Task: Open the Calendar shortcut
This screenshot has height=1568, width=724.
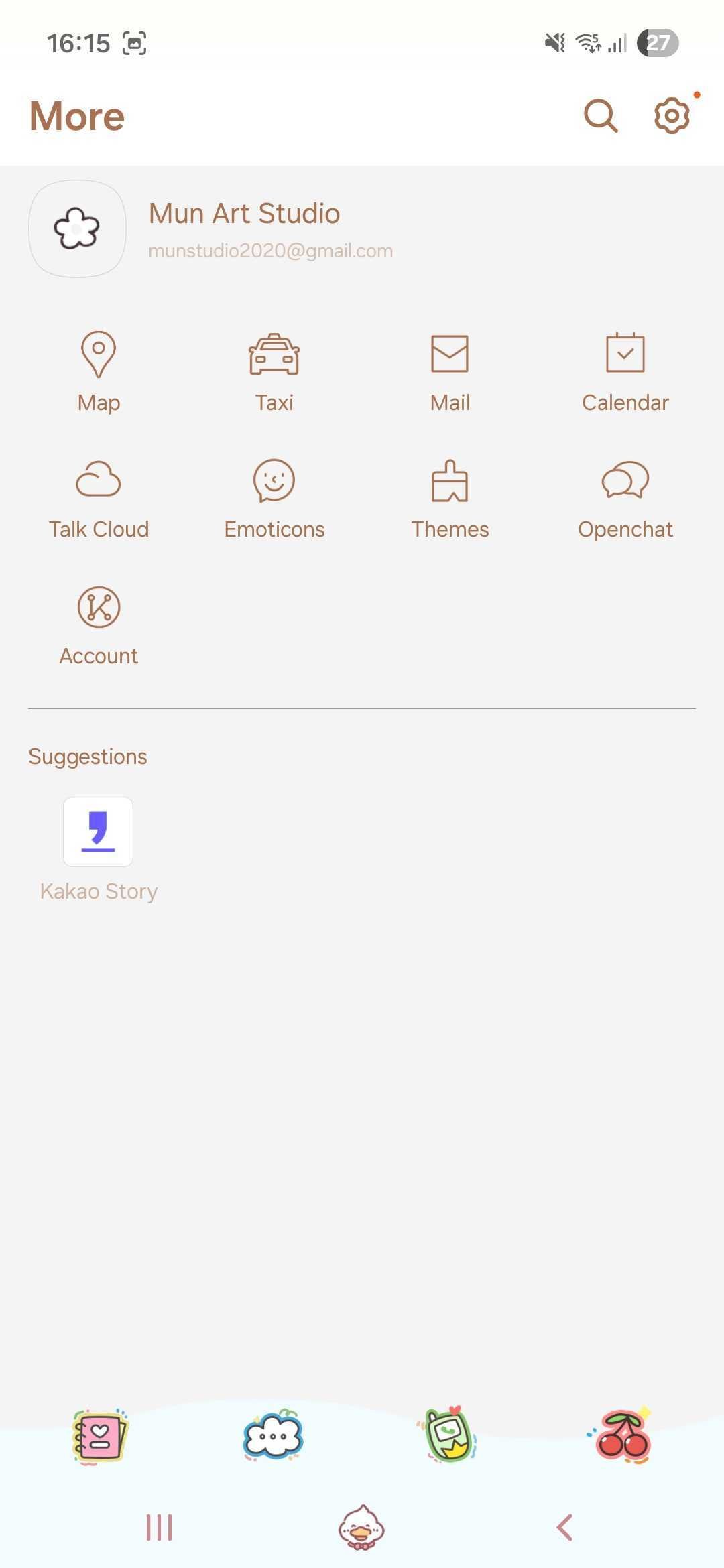Action: tap(625, 371)
